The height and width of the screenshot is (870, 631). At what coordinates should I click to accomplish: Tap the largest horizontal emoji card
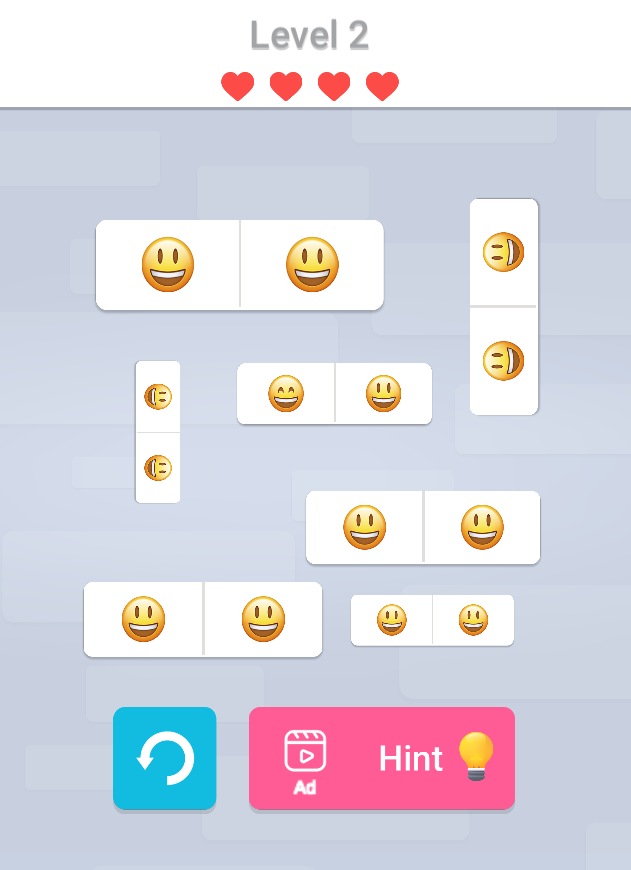[x=240, y=265]
